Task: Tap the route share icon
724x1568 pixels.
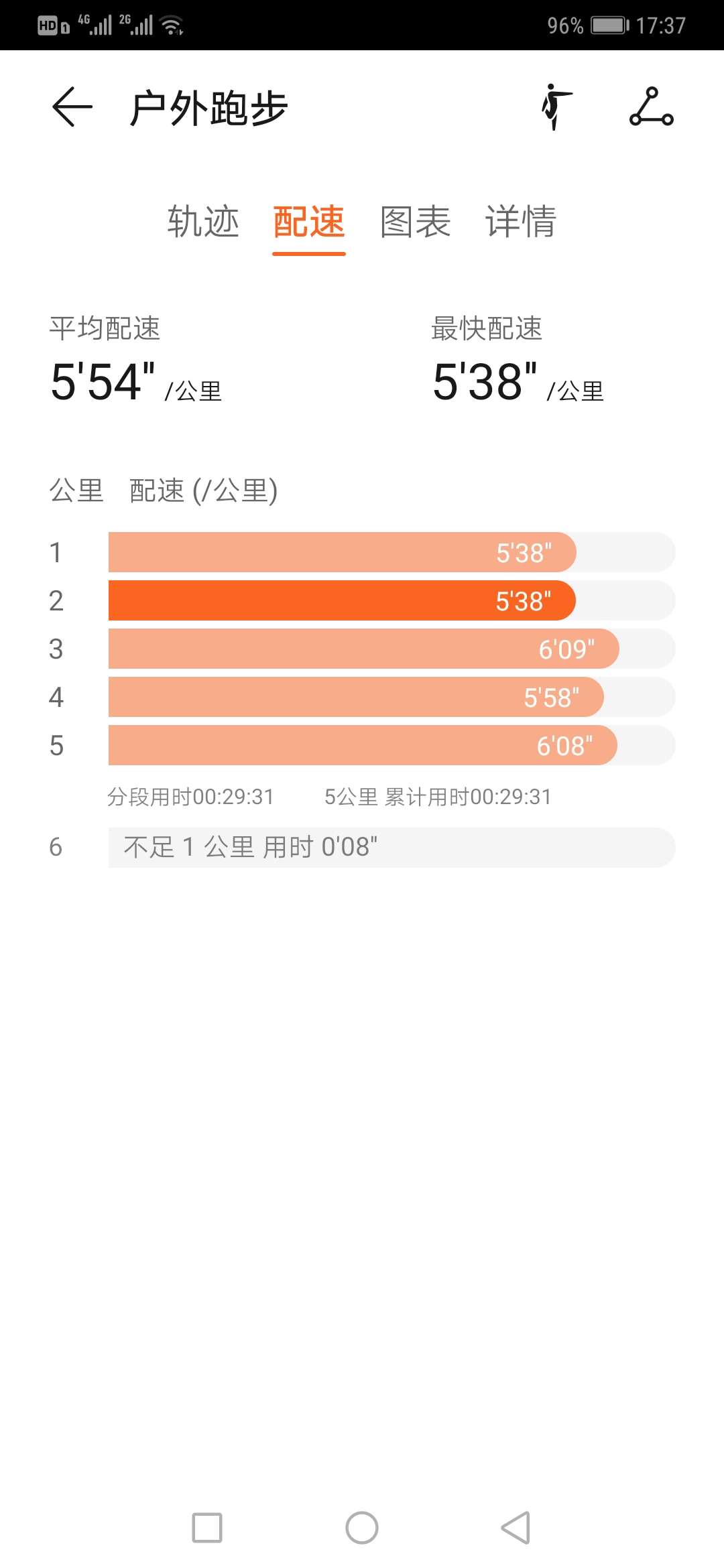Action: pos(651,107)
